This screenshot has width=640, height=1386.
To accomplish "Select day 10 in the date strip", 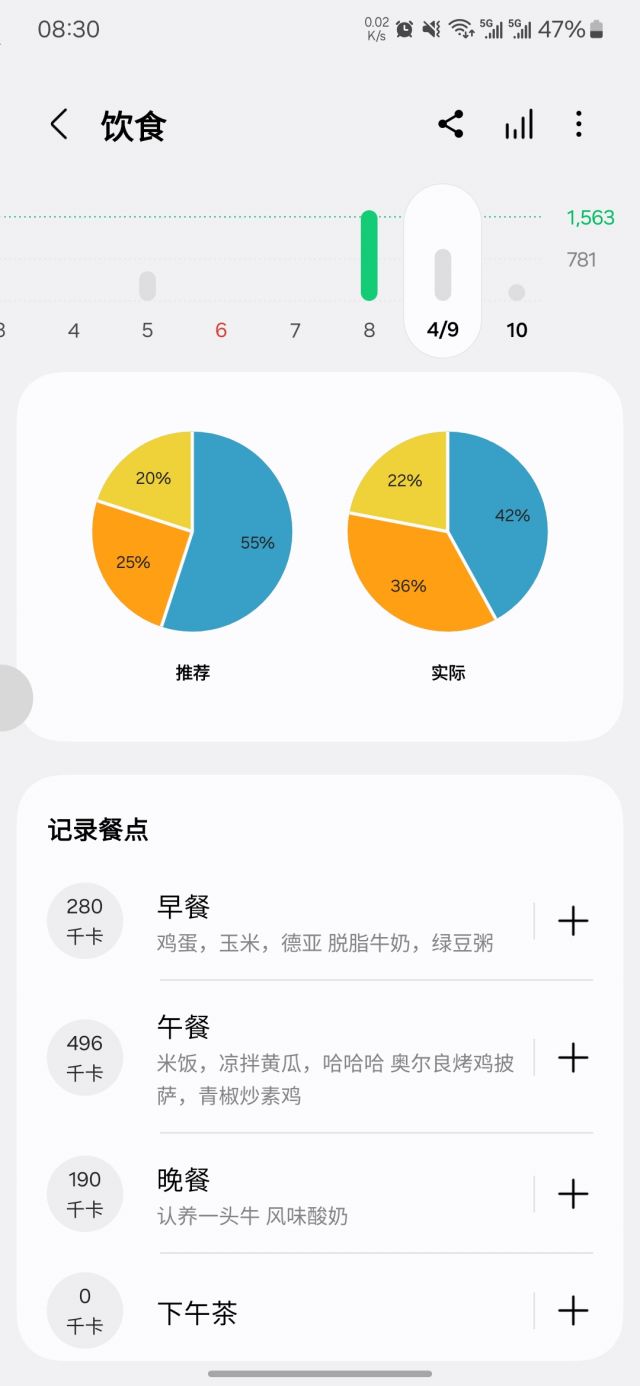I will coord(516,330).
